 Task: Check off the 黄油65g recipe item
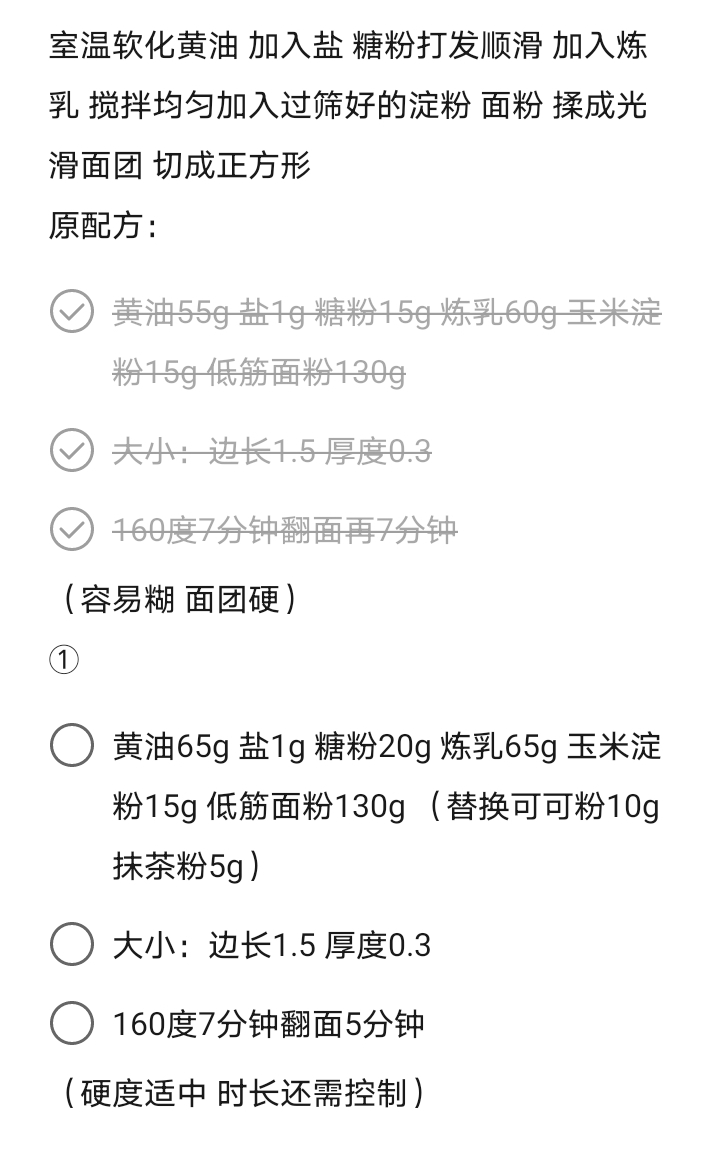(72, 746)
